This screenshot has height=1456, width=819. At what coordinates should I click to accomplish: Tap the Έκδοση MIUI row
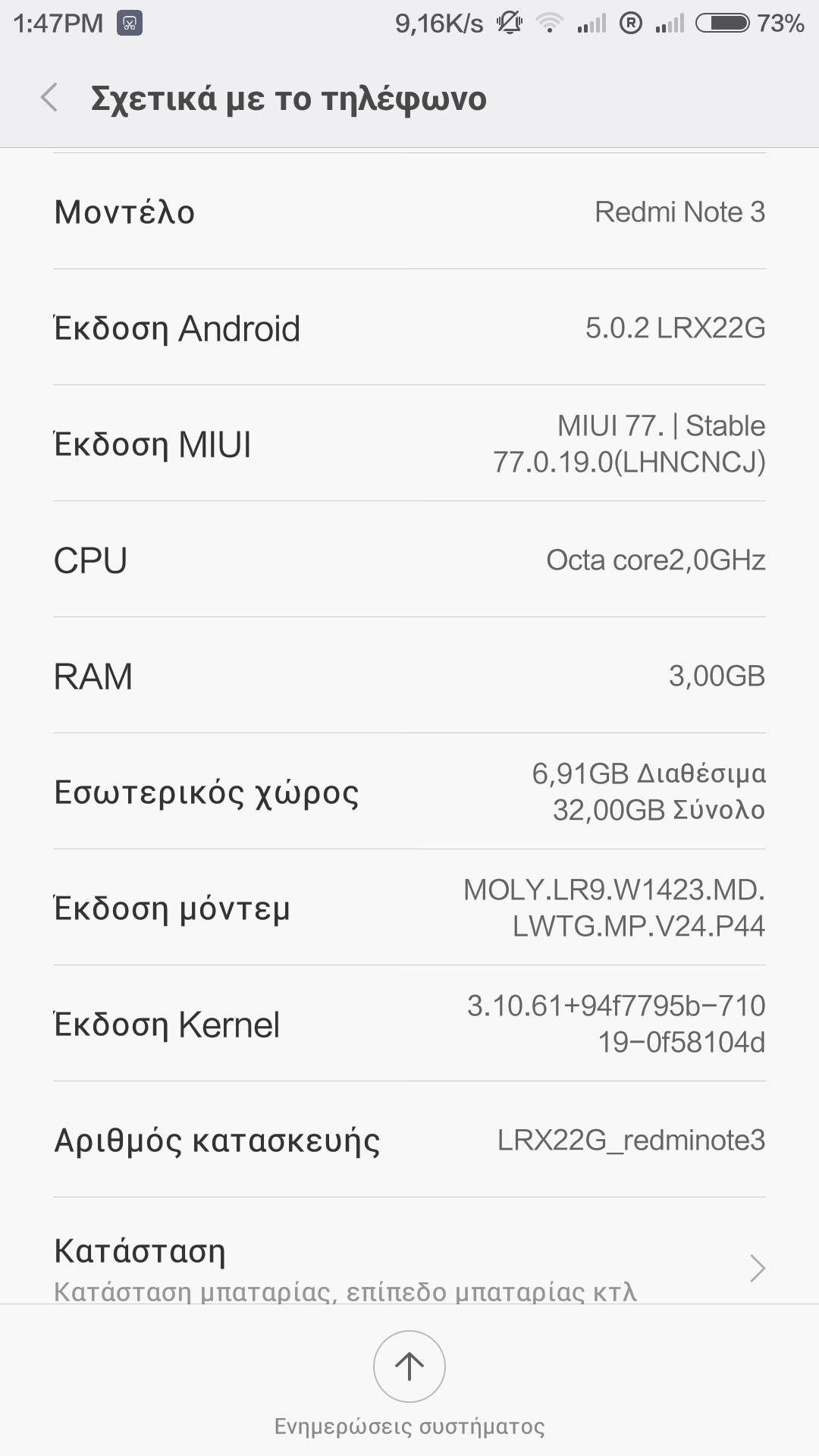click(409, 444)
